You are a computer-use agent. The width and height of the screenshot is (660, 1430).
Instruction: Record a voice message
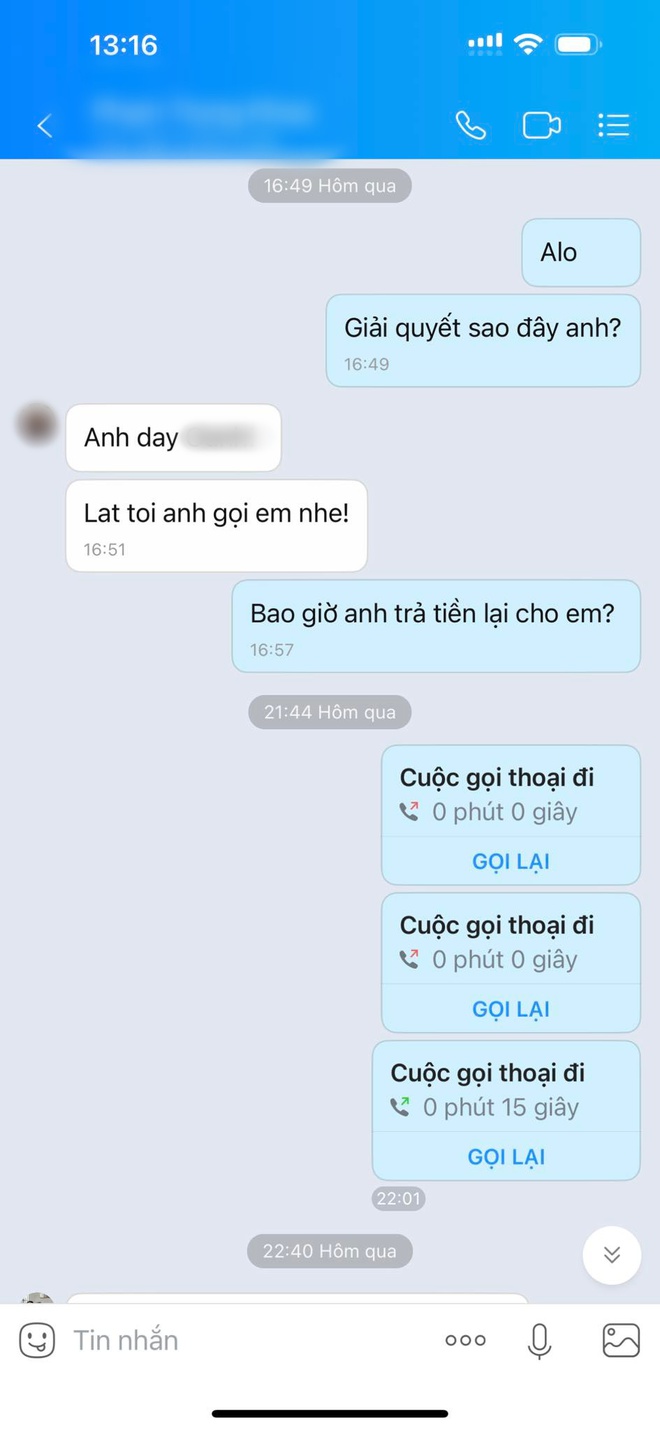(x=539, y=1340)
